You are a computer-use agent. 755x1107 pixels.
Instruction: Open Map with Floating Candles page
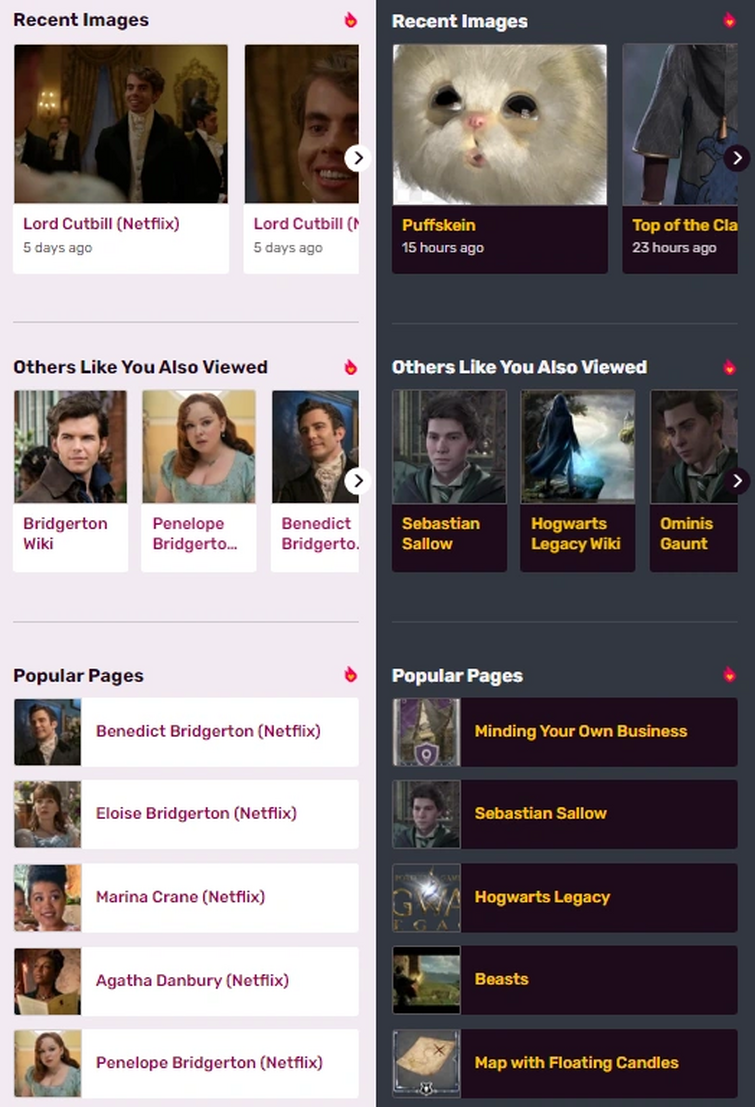(576, 1063)
